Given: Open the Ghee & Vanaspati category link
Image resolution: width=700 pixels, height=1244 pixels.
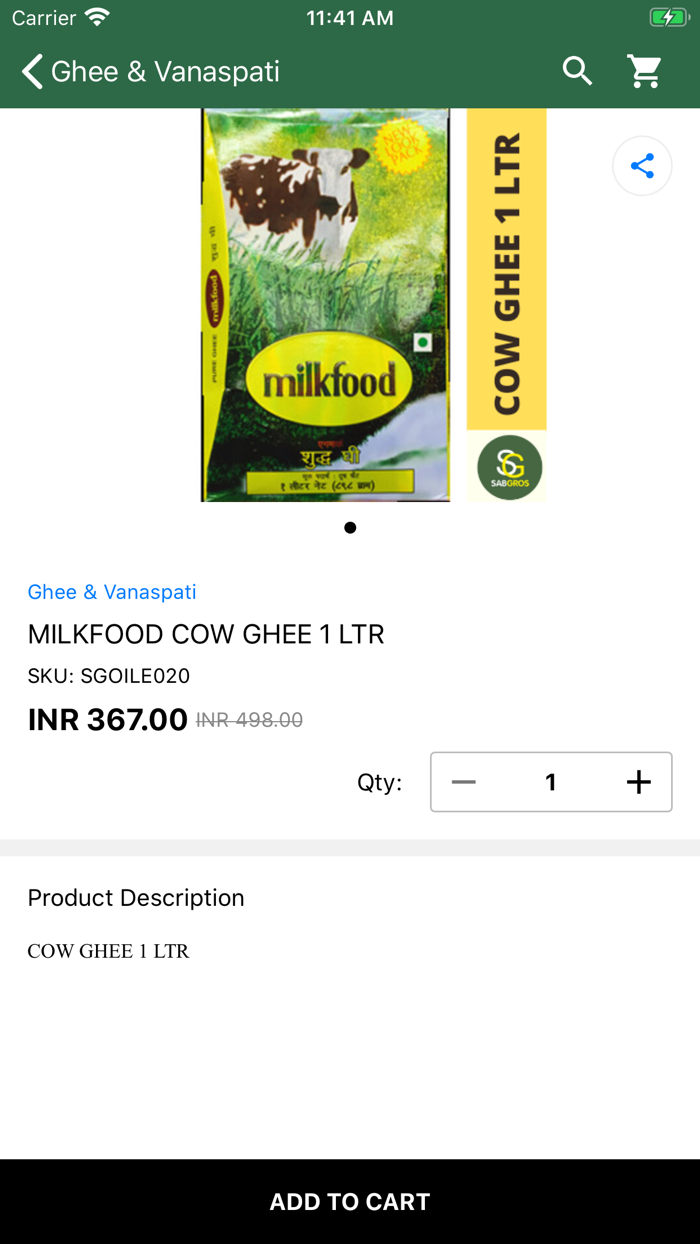Looking at the screenshot, I should 112,592.
